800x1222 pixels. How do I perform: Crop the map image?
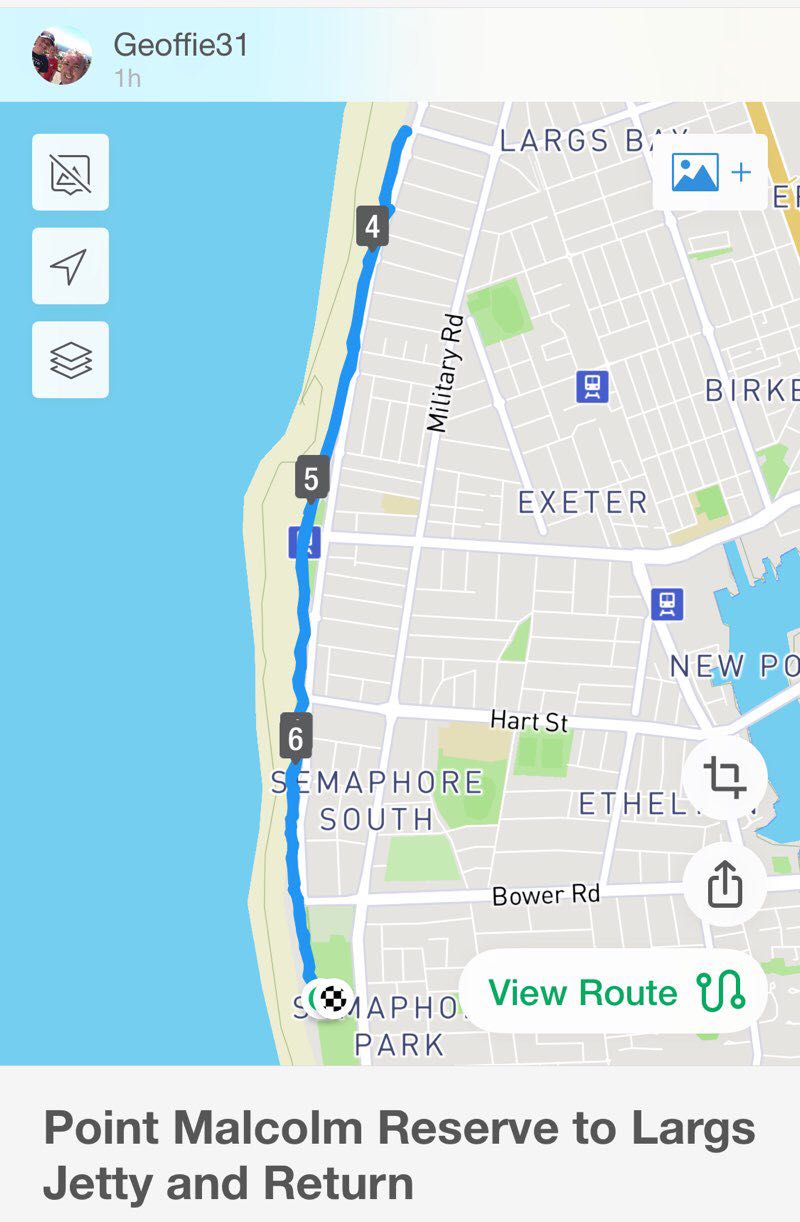point(725,777)
